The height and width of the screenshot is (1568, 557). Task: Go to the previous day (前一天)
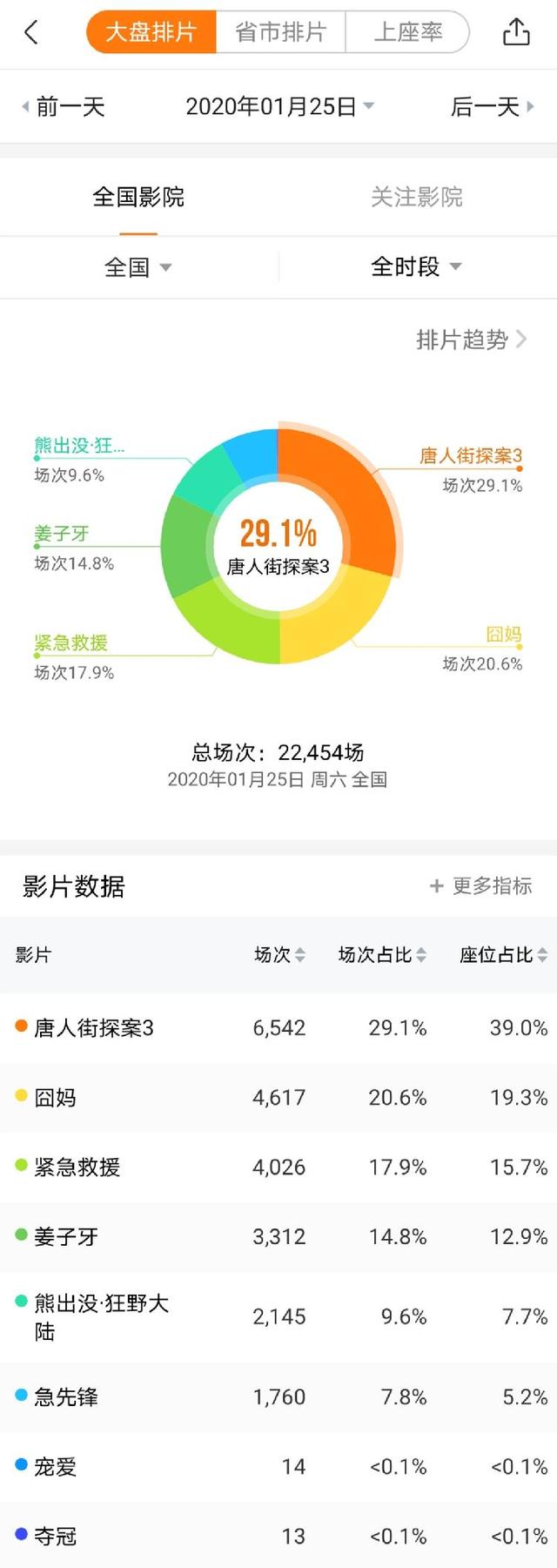coord(63,107)
